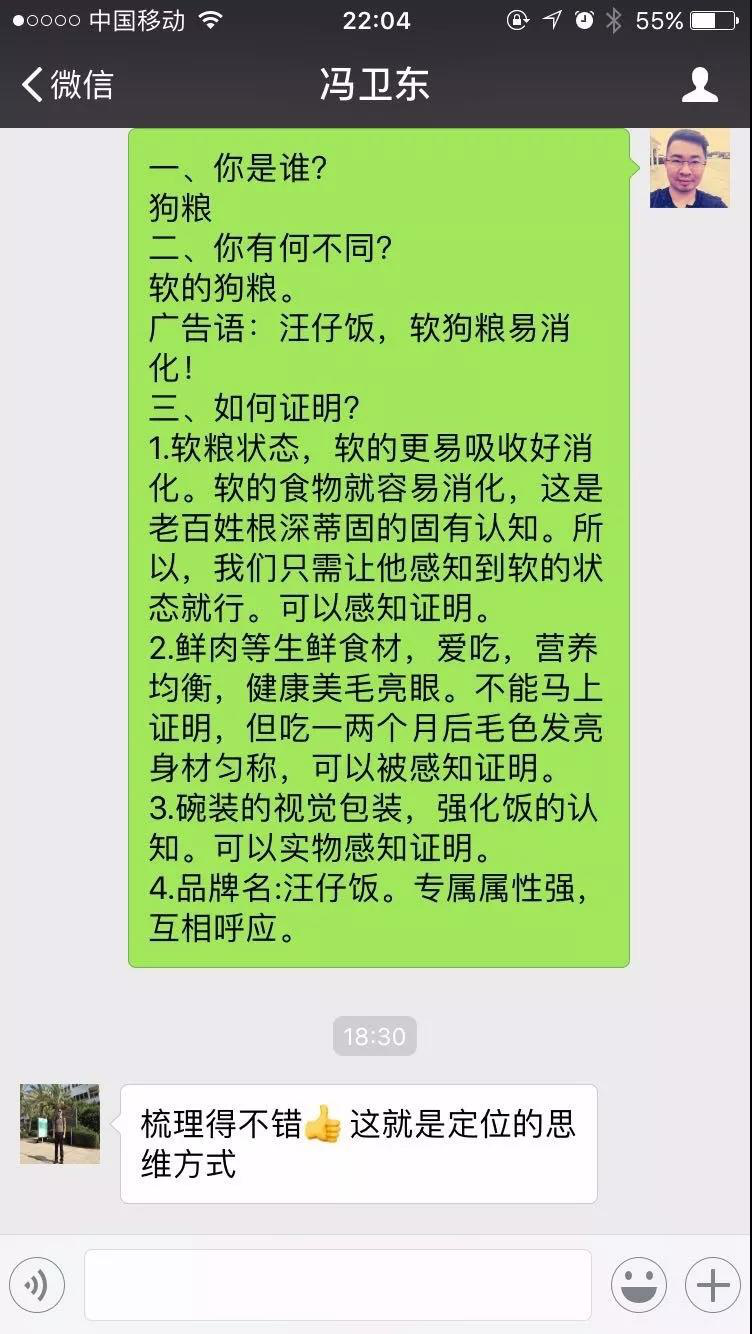Tap the voice message microphone icon
The width and height of the screenshot is (752, 1334).
coord(38,1284)
